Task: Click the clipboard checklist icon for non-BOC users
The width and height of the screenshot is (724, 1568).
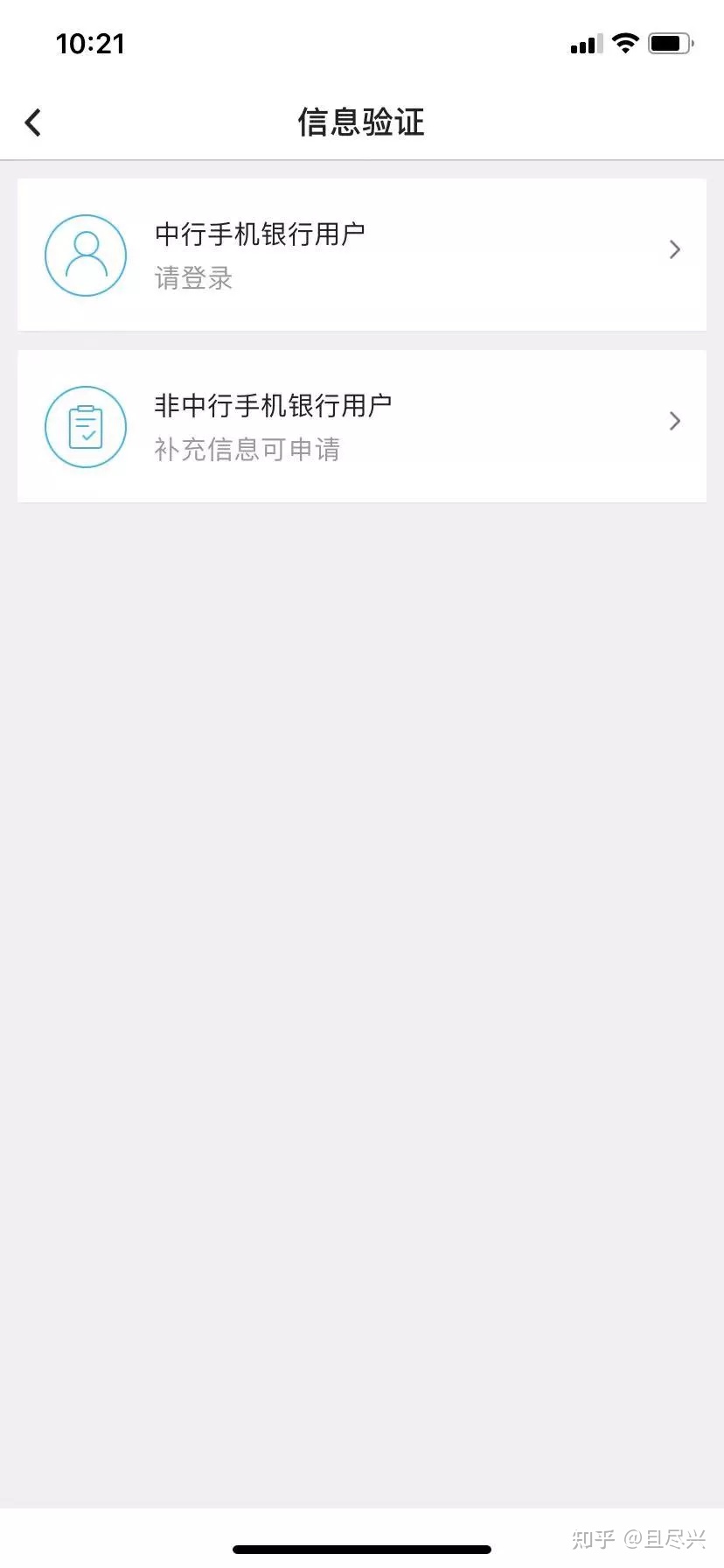Action: [x=85, y=426]
